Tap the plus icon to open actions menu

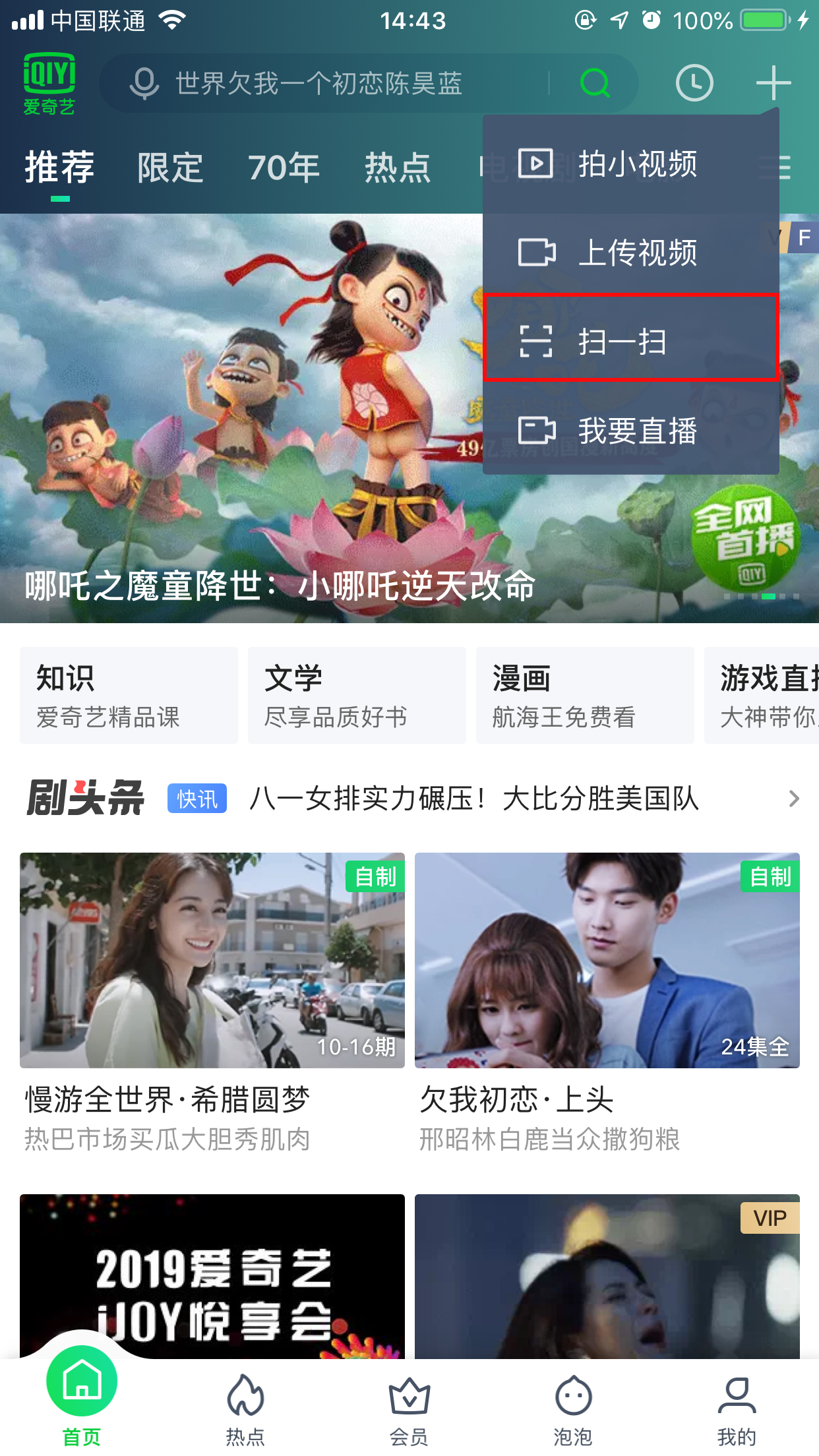pos(773,82)
